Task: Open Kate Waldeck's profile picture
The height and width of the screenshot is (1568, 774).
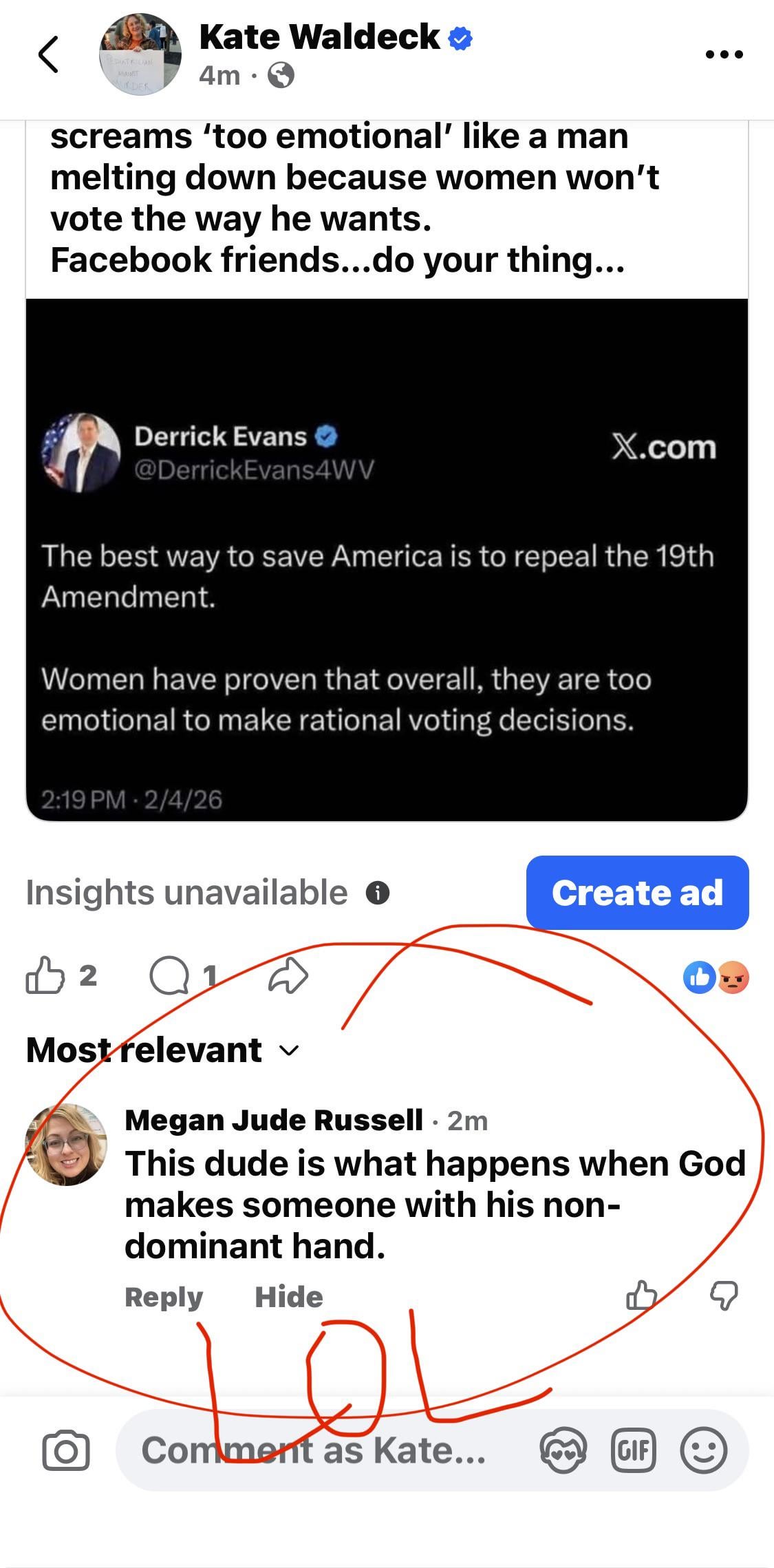Action: coord(140,54)
